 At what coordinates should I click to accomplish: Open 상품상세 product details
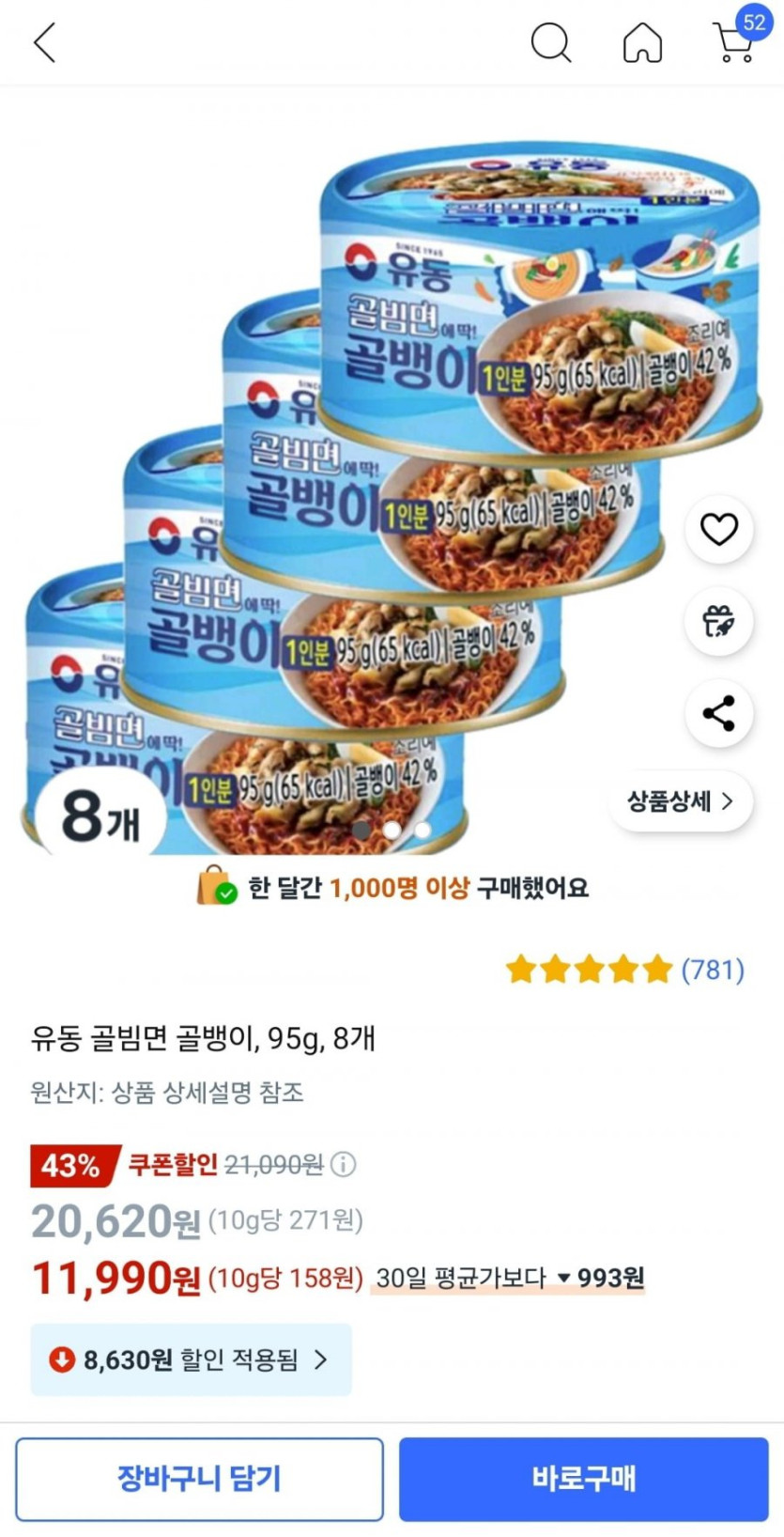(x=681, y=801)
